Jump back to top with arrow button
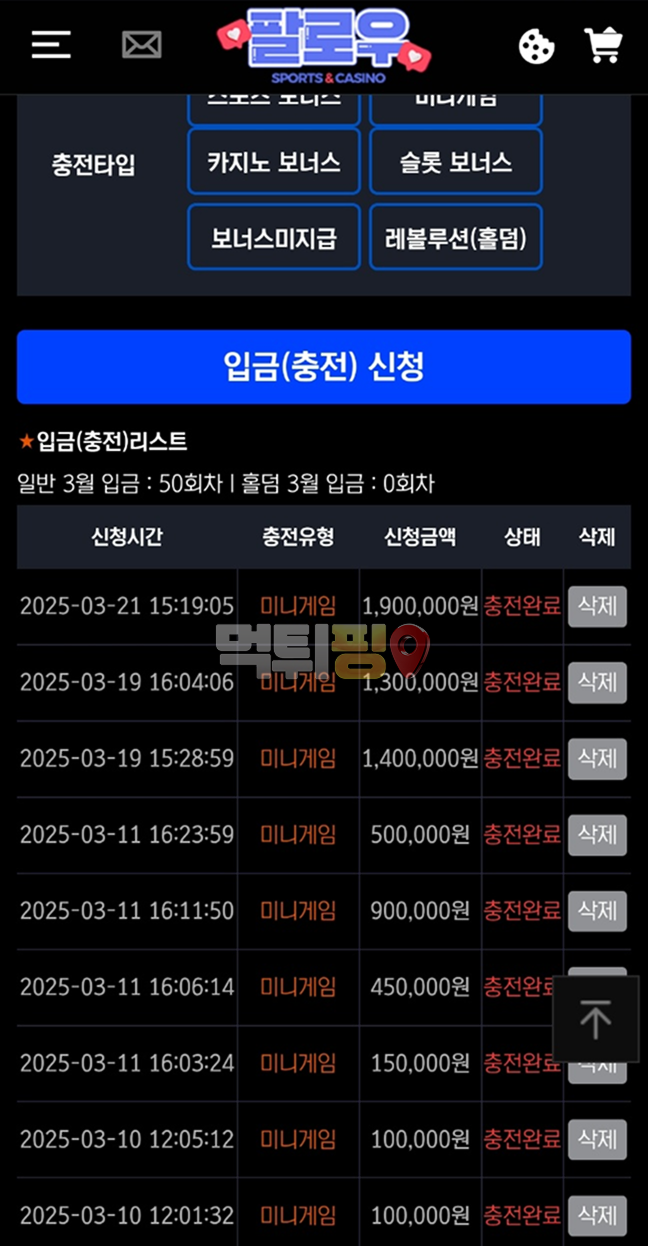 click(595, 1019)
